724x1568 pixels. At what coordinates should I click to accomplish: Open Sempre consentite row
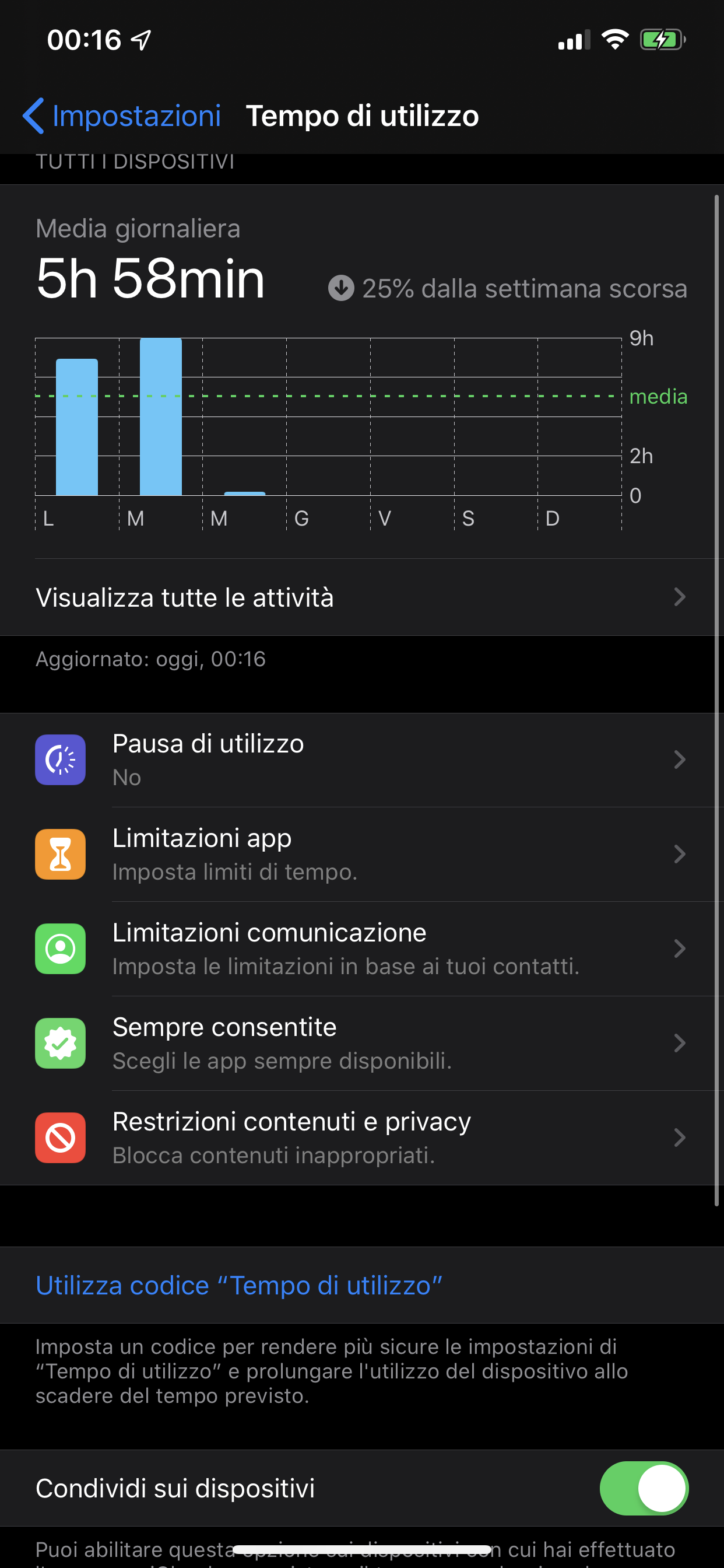click(x=362, y=1042)
